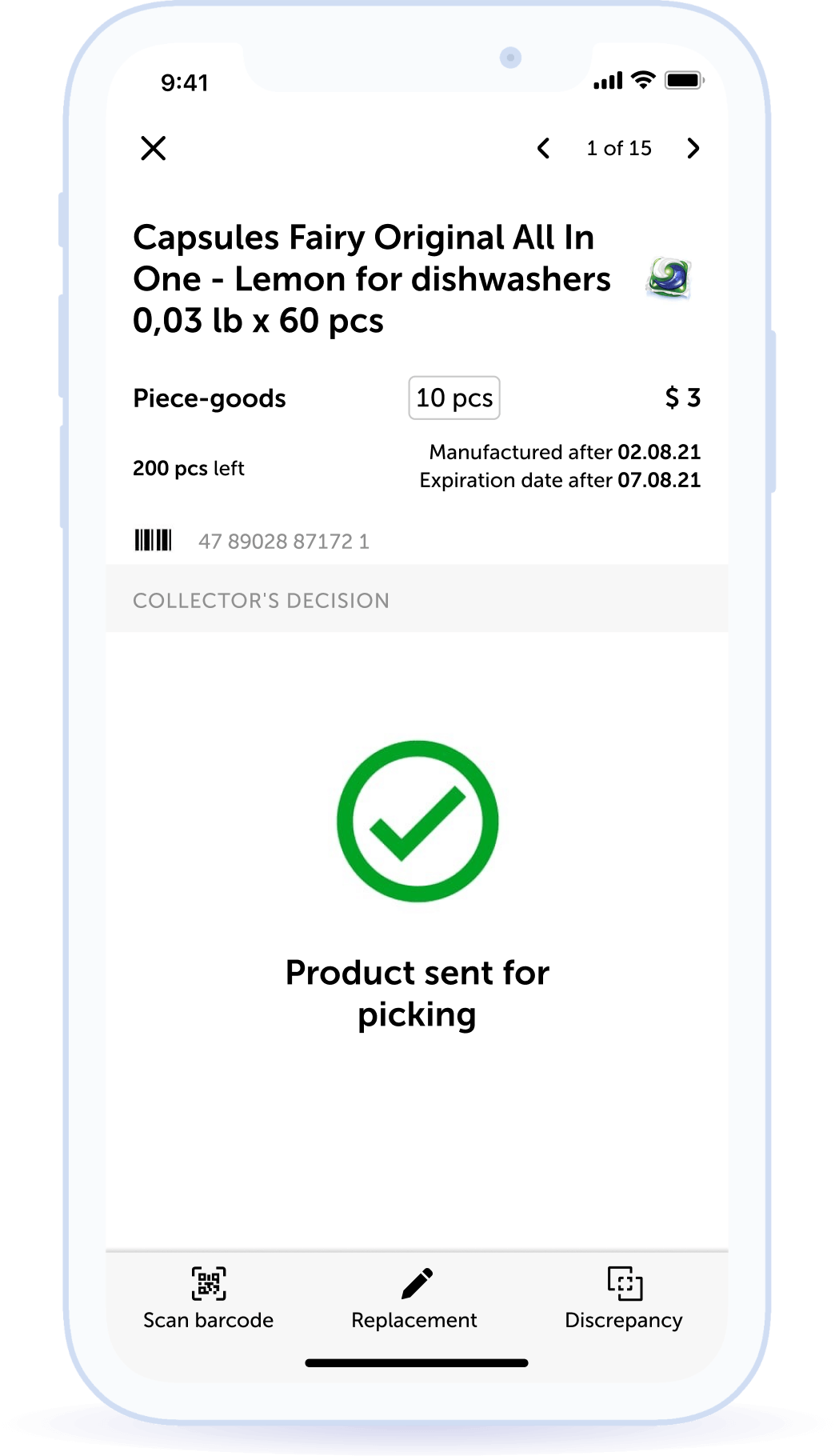Report a Discrepancy
835x1456 pixels.
tap(624, 1298)
